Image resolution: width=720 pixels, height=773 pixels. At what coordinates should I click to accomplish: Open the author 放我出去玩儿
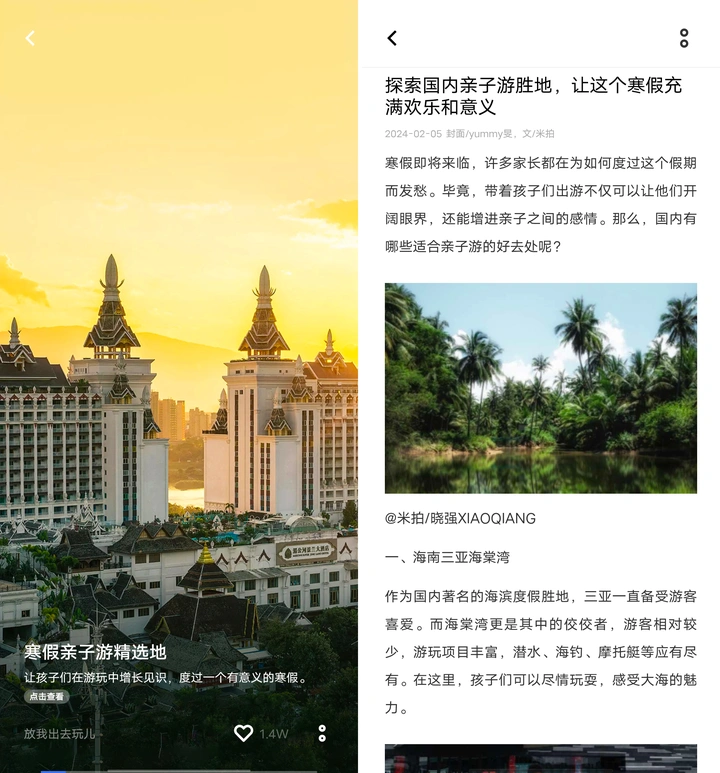[60, 733]
